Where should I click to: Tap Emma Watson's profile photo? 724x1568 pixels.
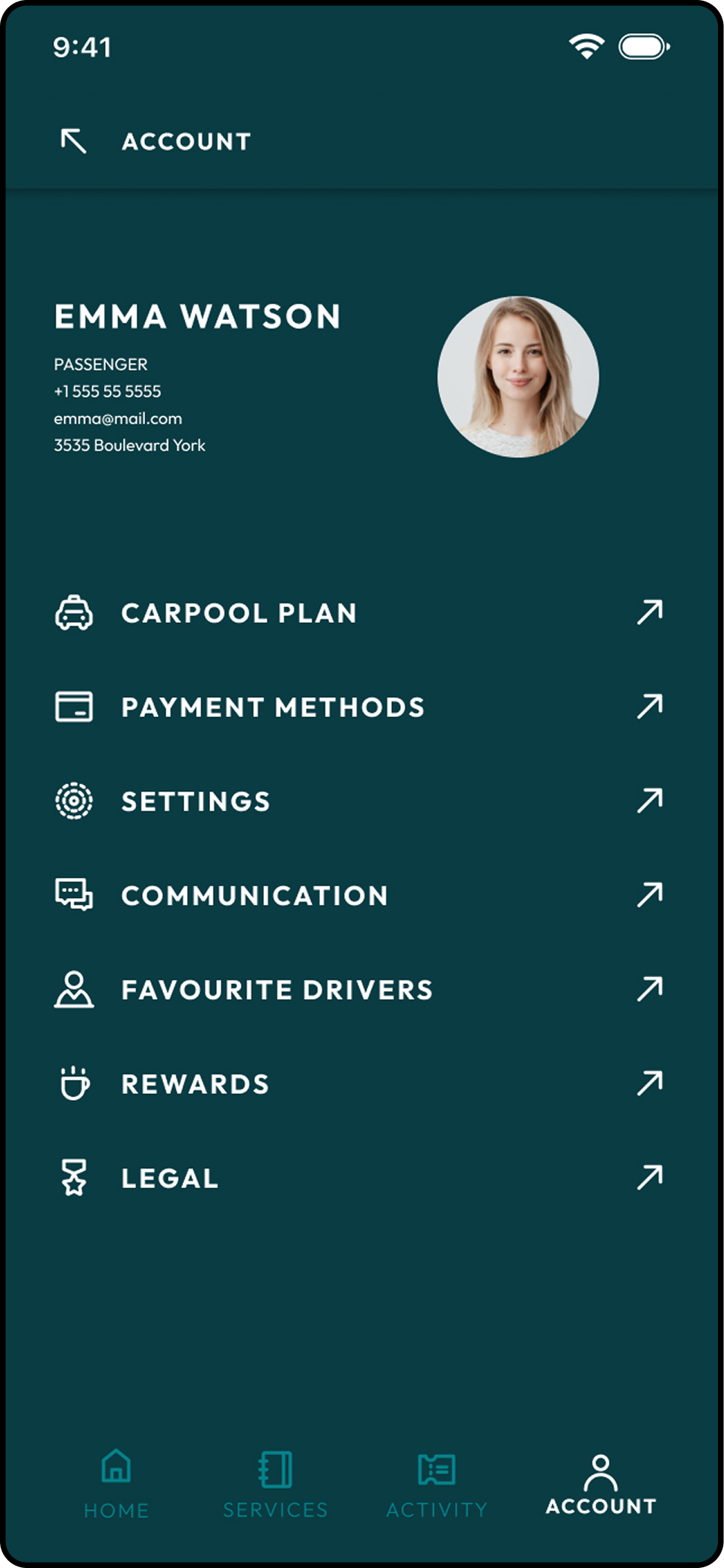[518, 377]
